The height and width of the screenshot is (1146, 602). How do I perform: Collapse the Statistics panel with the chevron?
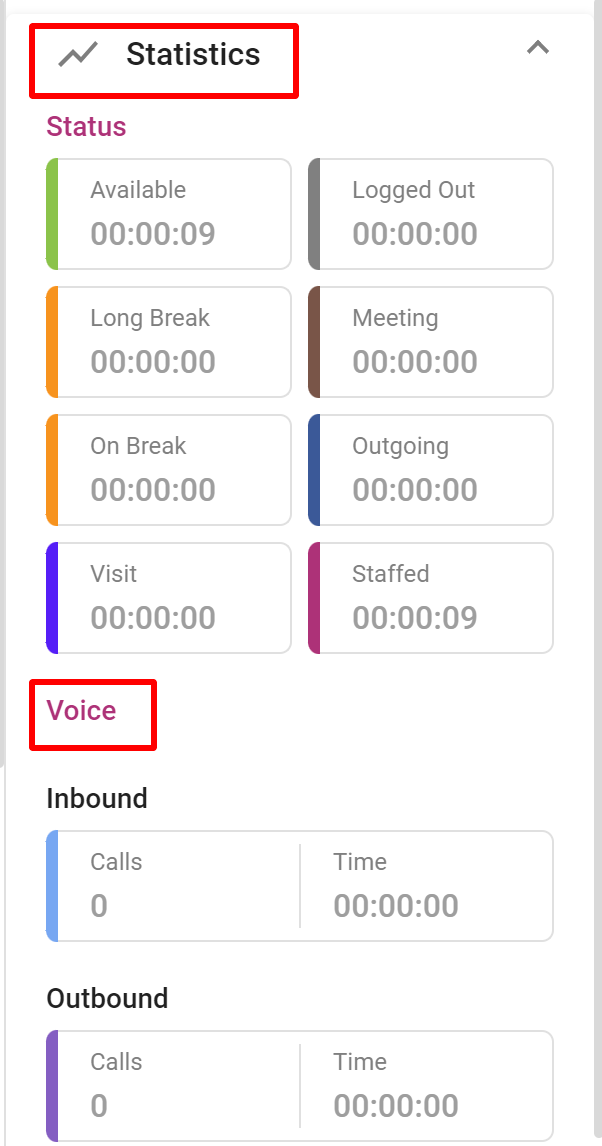click(538, 48)
